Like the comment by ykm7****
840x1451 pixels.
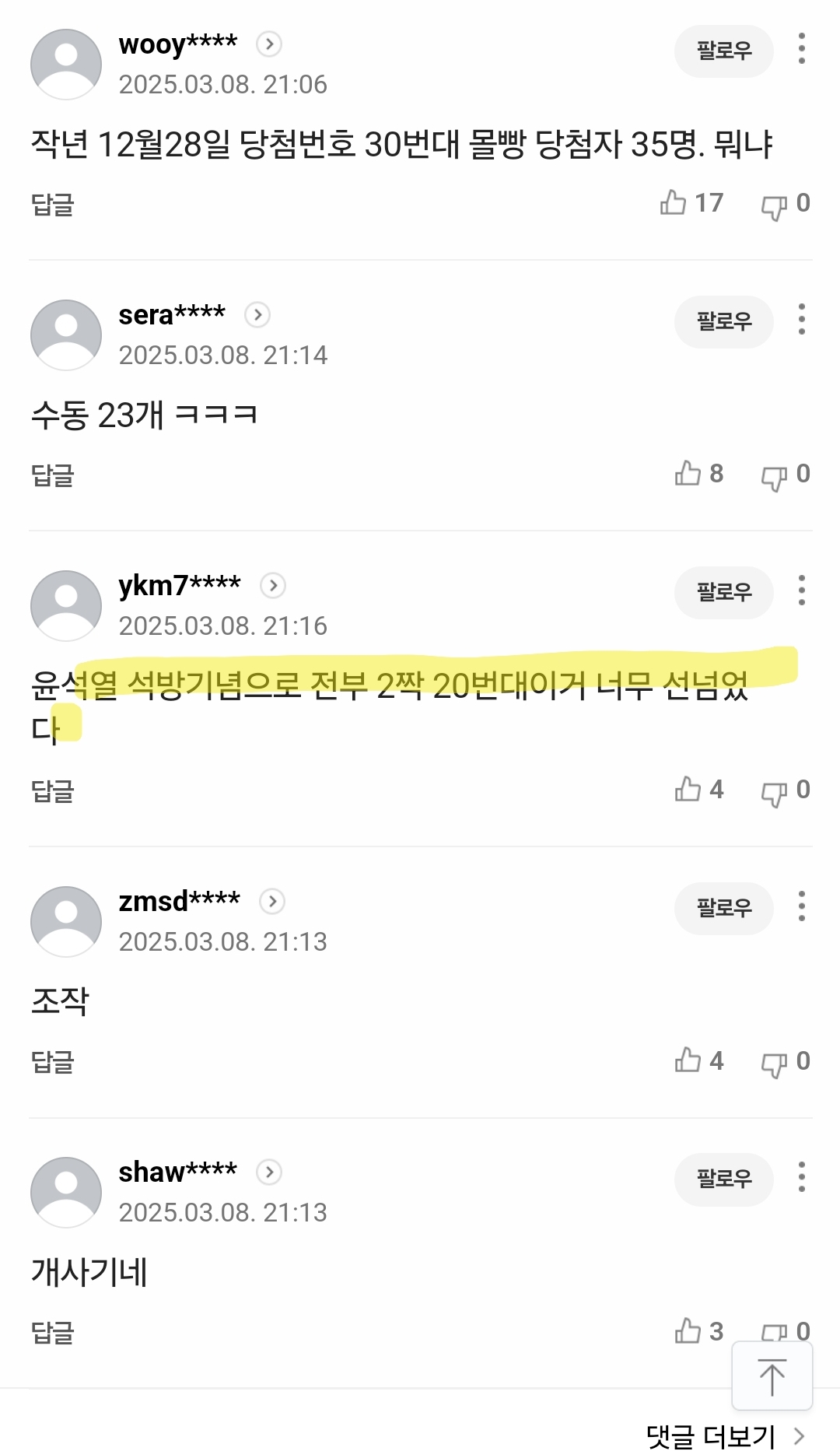[x=699, y=790]
